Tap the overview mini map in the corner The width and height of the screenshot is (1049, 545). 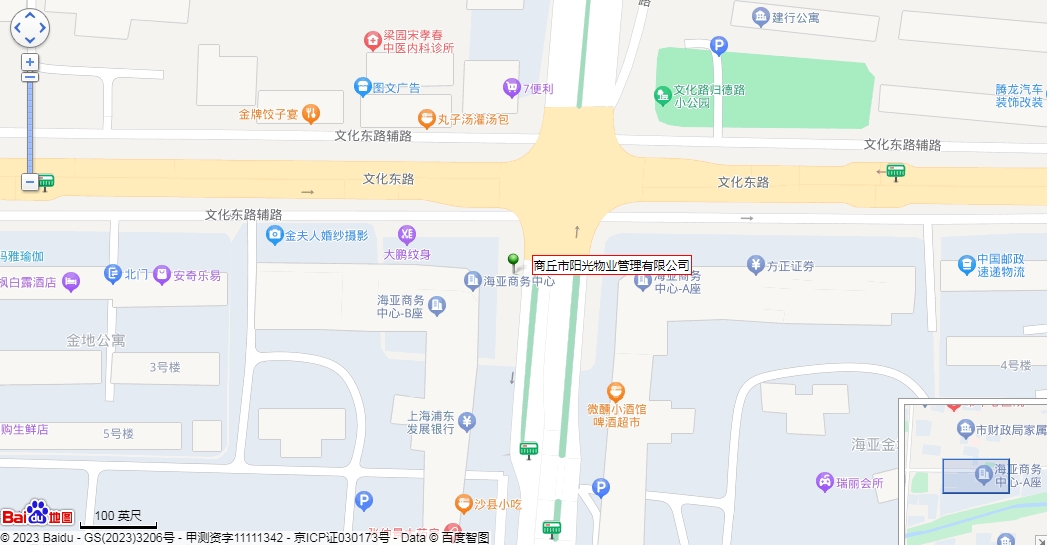(975, 472)
